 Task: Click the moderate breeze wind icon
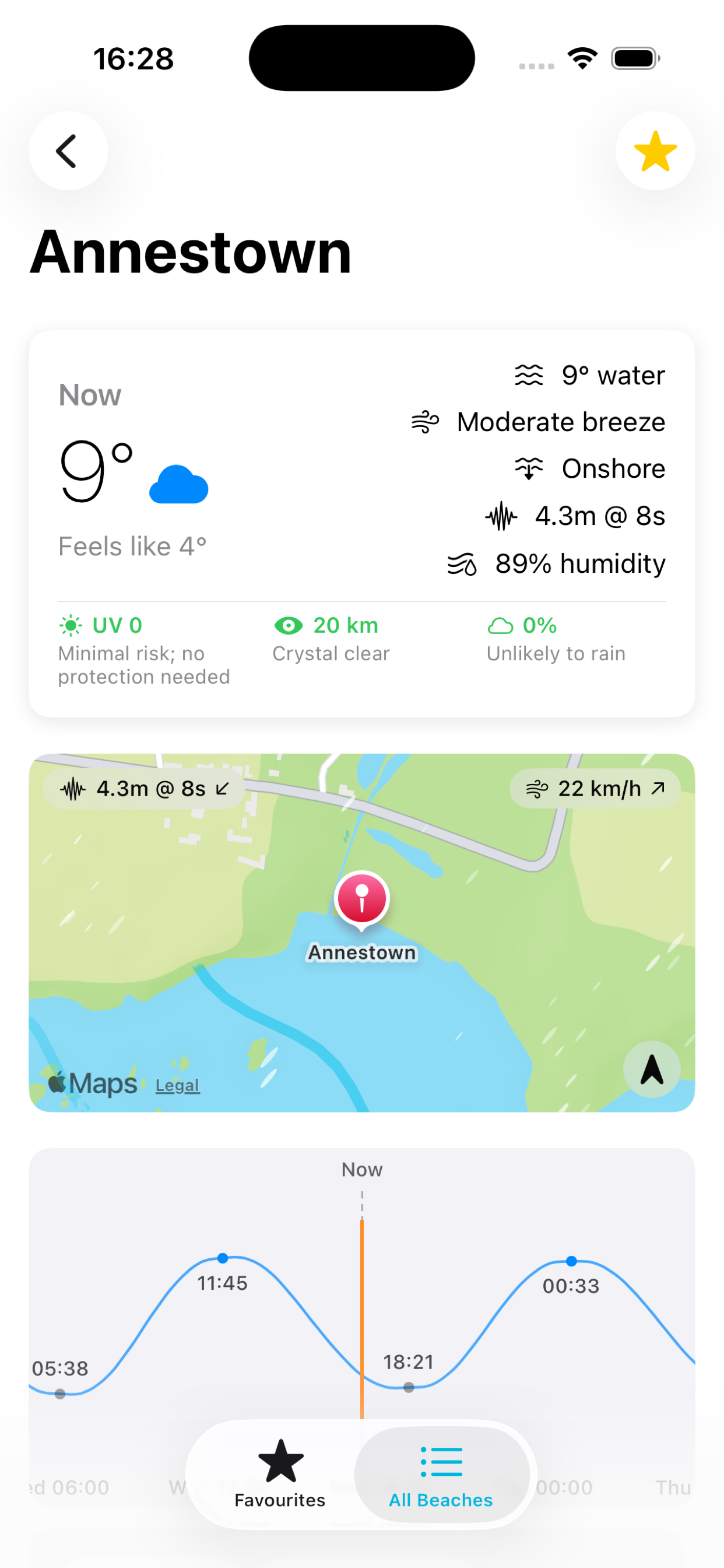(426, 421)
